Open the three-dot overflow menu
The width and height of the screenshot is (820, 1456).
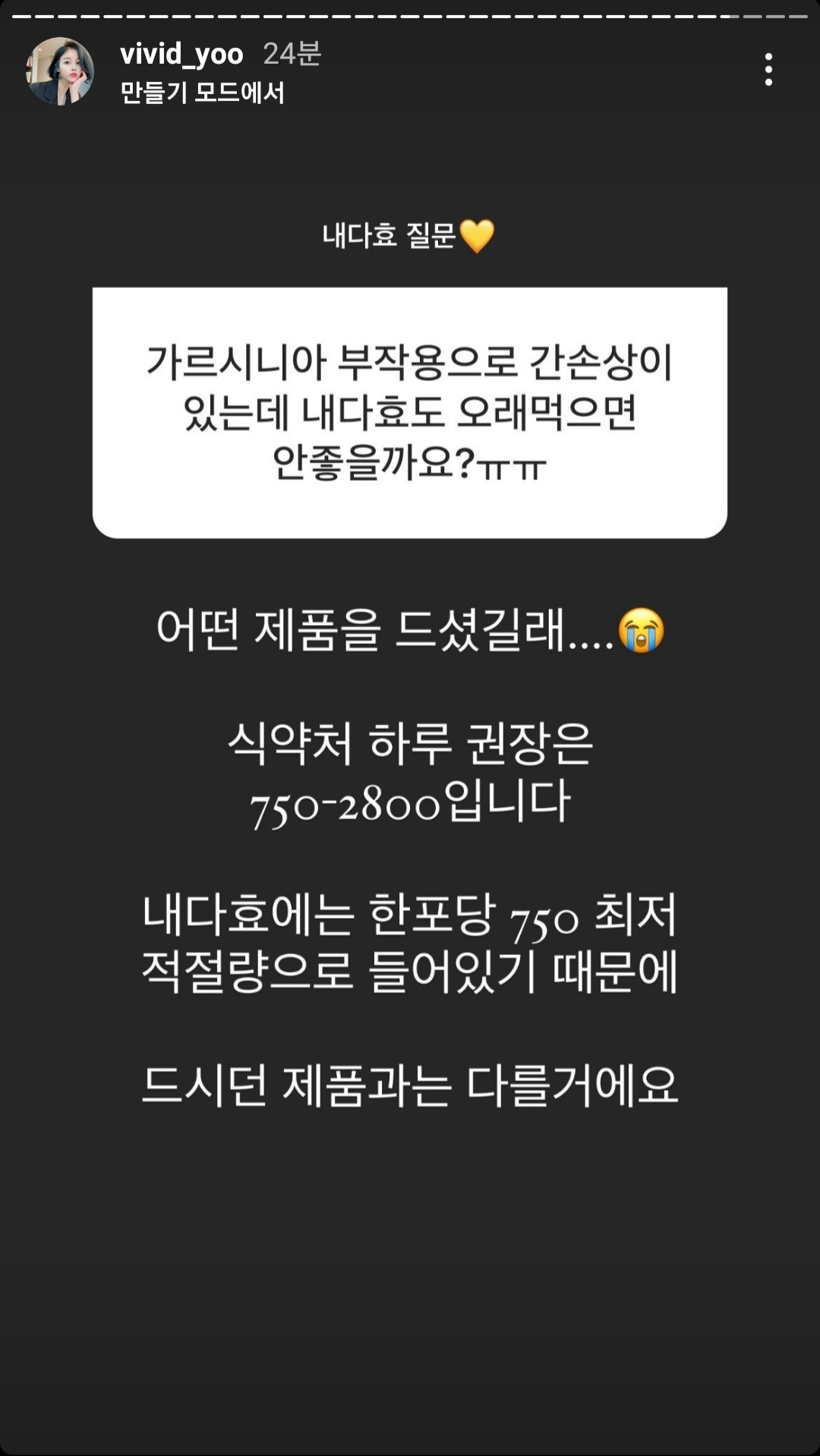pyautogui.click(x=768, y=70)
